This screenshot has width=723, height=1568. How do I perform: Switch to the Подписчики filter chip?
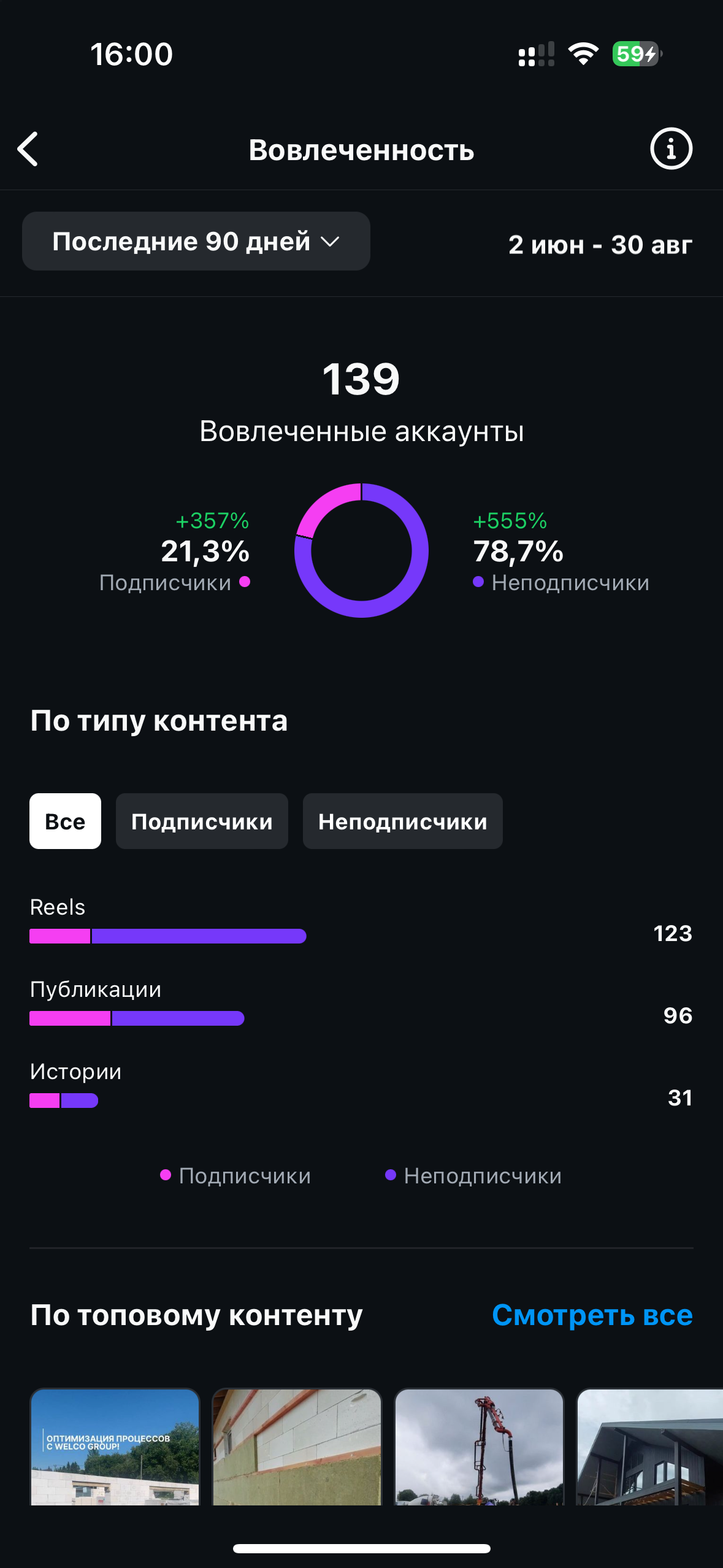pyautogui.click(x=202, y=821)
